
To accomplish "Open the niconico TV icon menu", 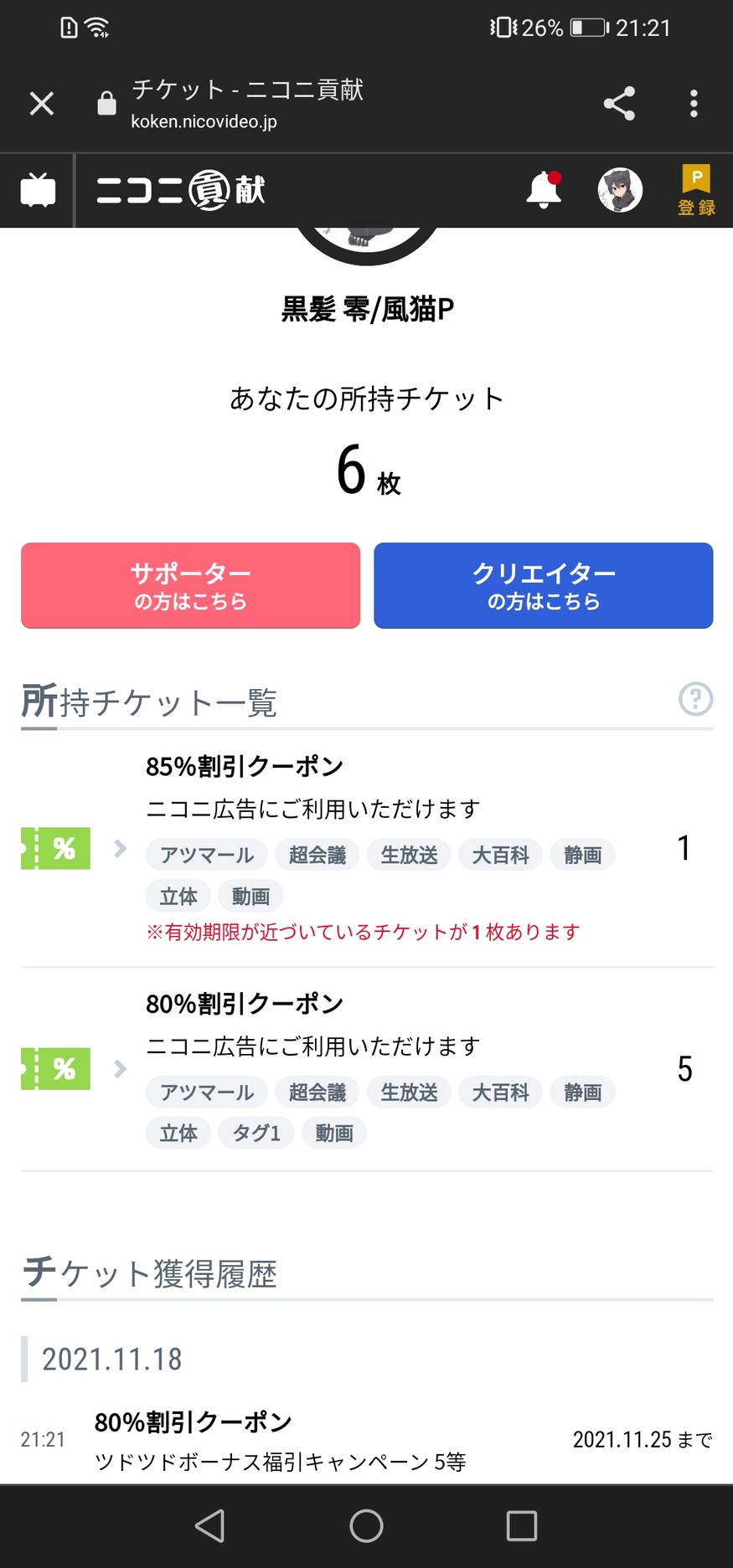I will pyautogui.click(x=38, y=191).
